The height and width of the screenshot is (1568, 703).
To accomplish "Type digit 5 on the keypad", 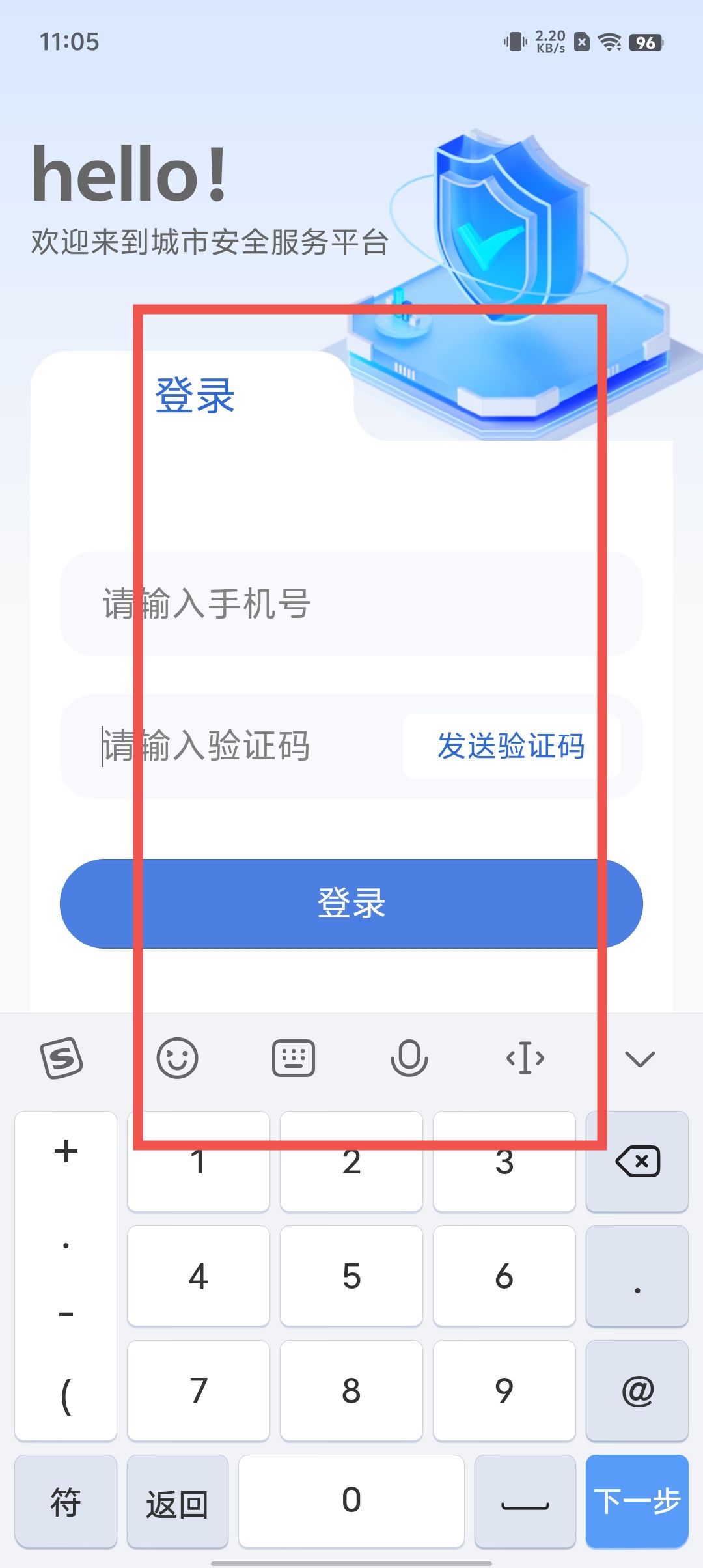I will [x=351, y=1276].
